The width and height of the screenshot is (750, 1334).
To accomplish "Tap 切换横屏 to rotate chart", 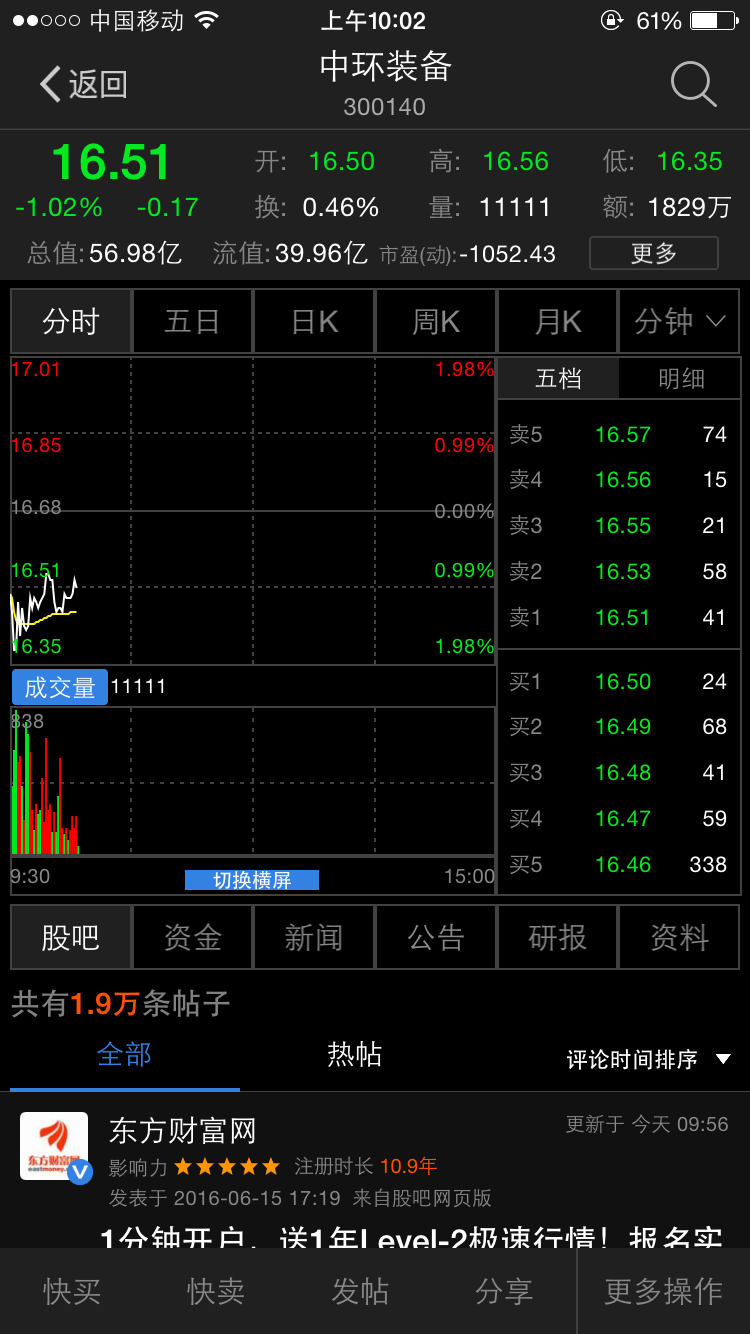I will point(252,880).
